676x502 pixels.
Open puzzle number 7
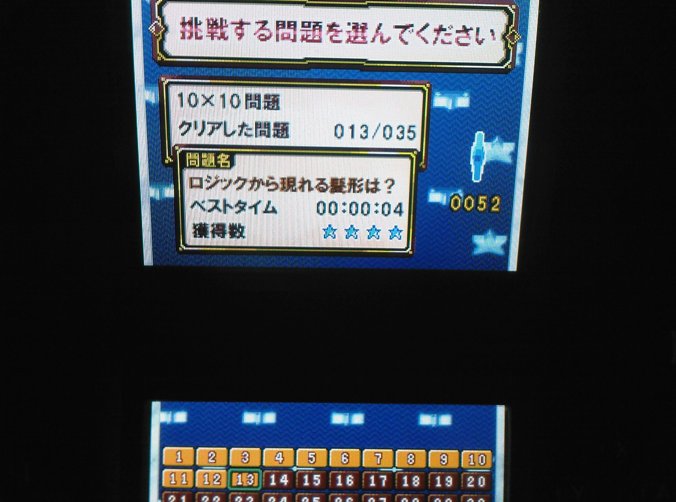coord(378,460)
